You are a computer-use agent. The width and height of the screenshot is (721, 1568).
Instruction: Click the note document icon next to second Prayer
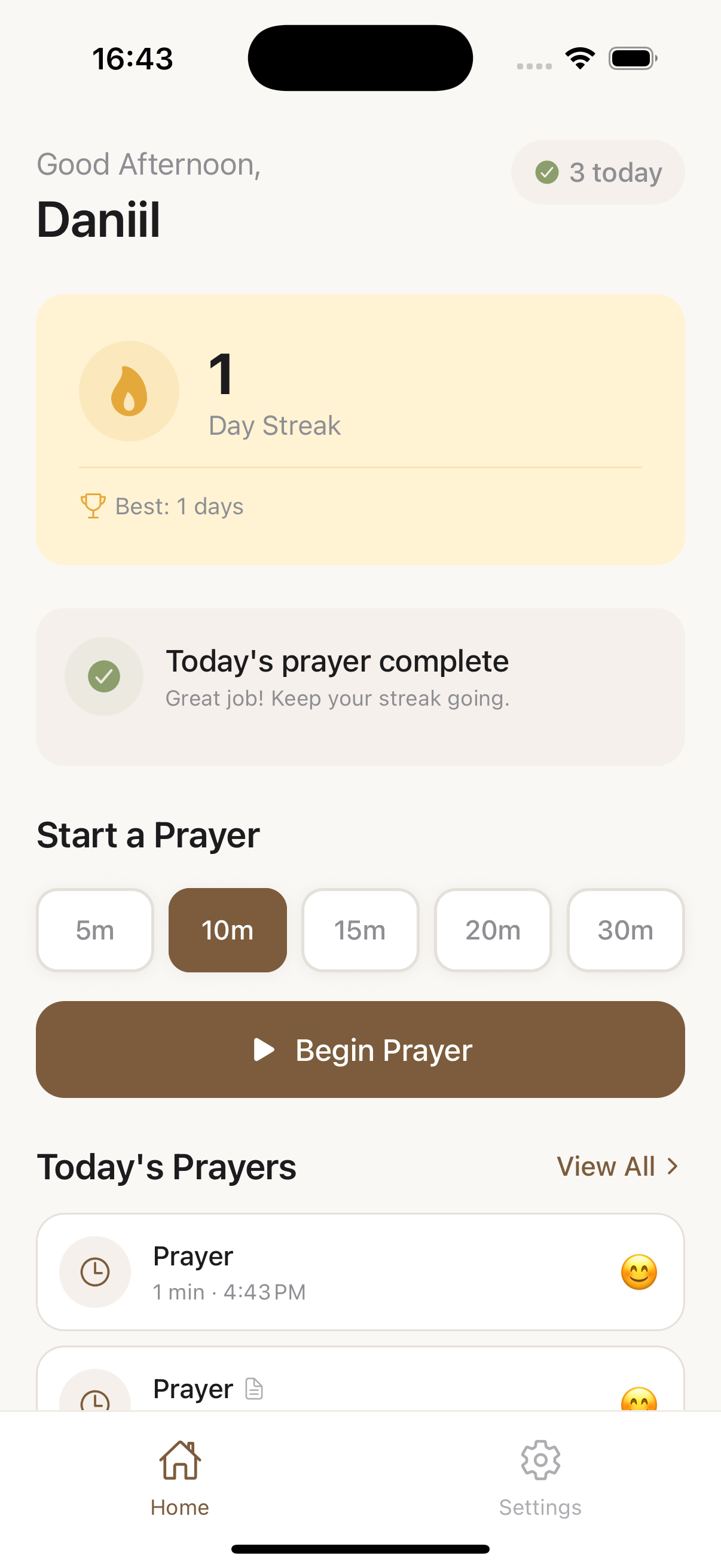(x=253, y=1389)
